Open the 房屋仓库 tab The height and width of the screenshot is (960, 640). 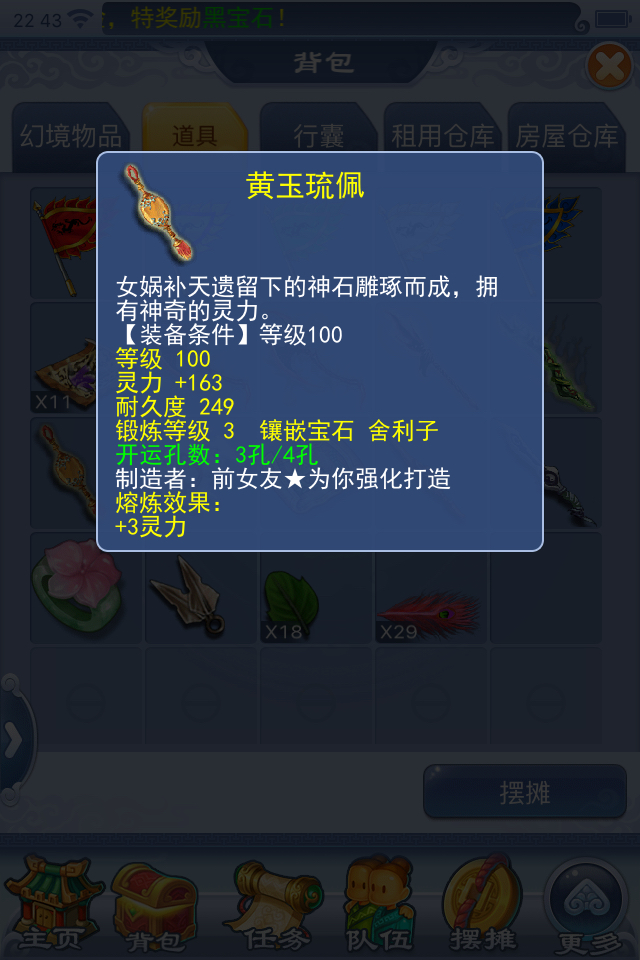click(x=566, y=136)
